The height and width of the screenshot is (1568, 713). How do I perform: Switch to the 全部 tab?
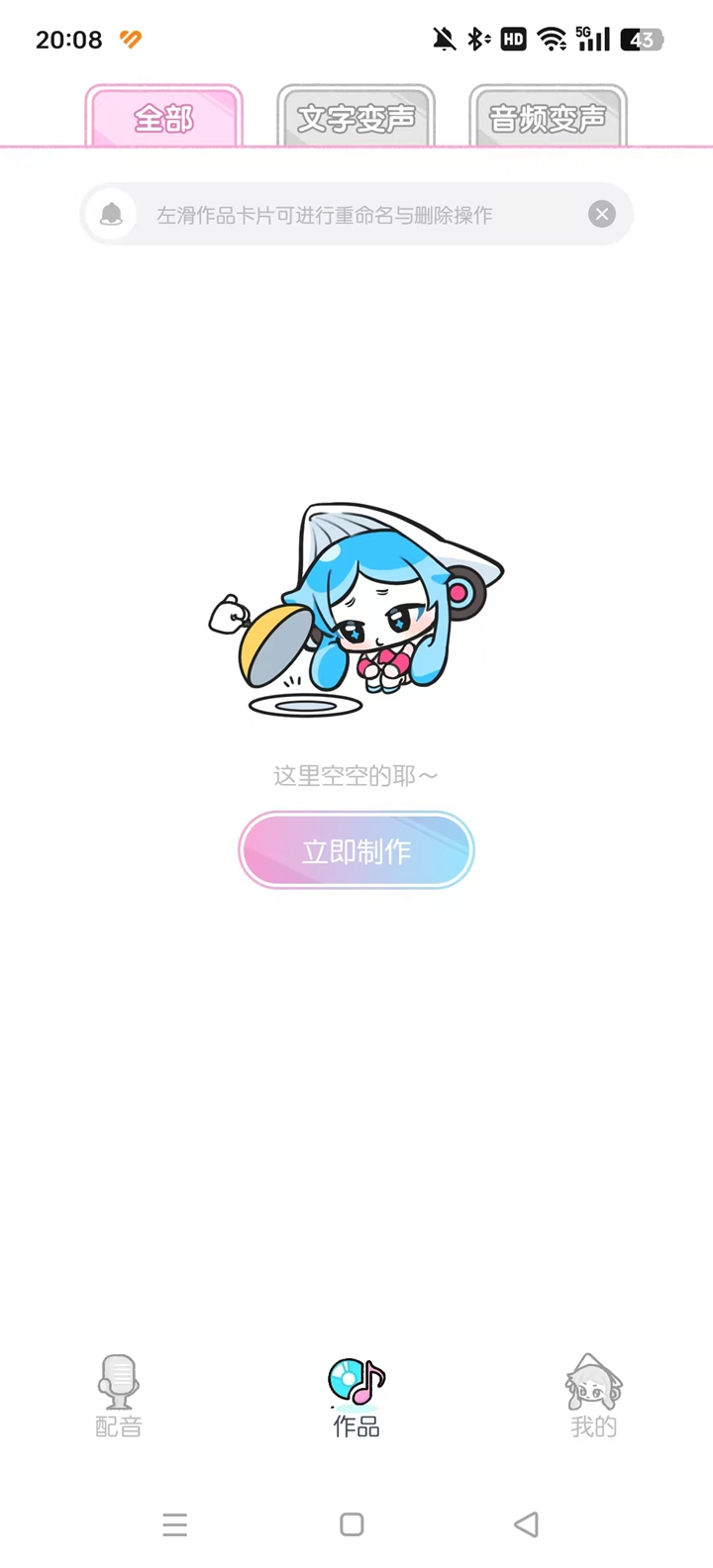click(x=164, y=118)
